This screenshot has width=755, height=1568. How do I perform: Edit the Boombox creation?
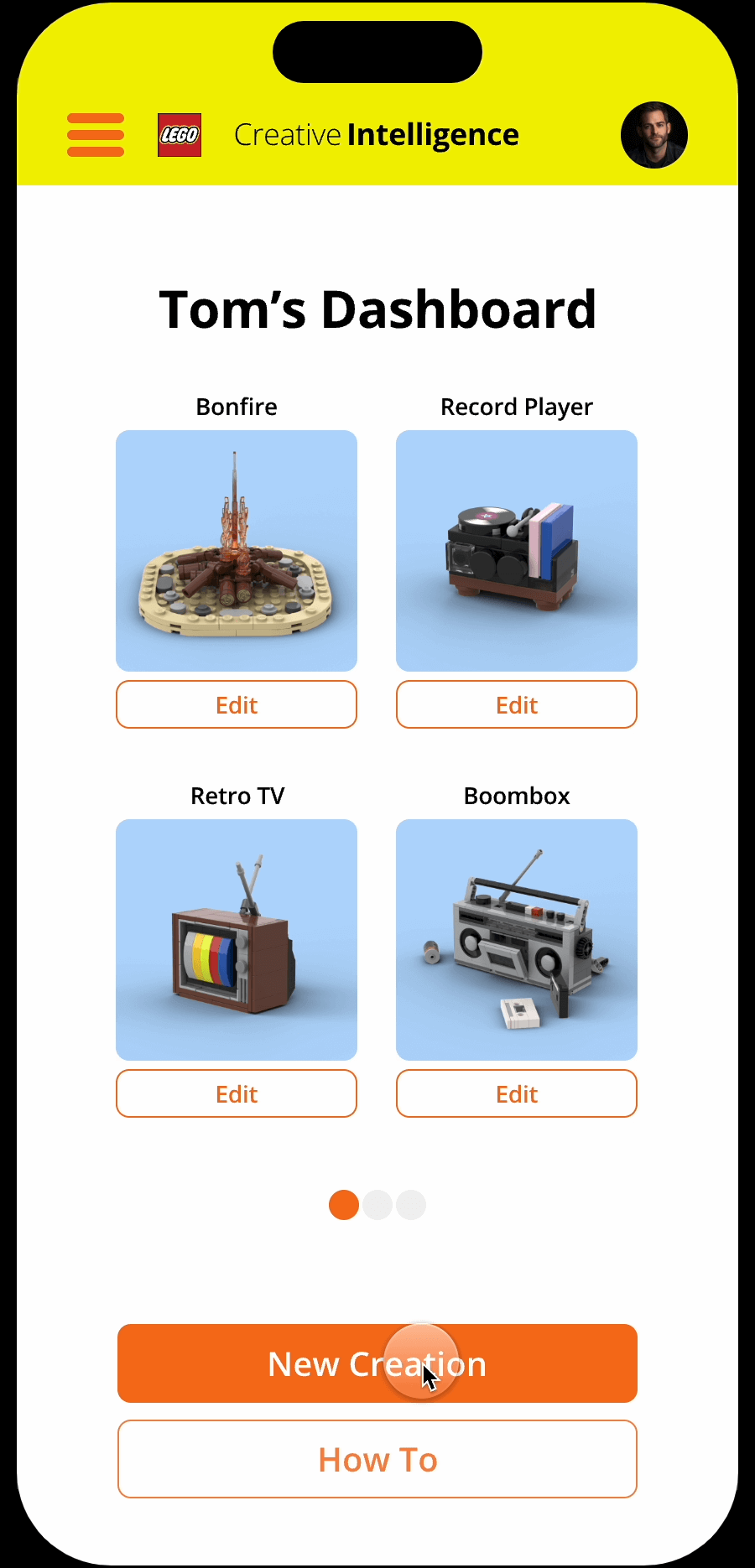point(517,1094)
